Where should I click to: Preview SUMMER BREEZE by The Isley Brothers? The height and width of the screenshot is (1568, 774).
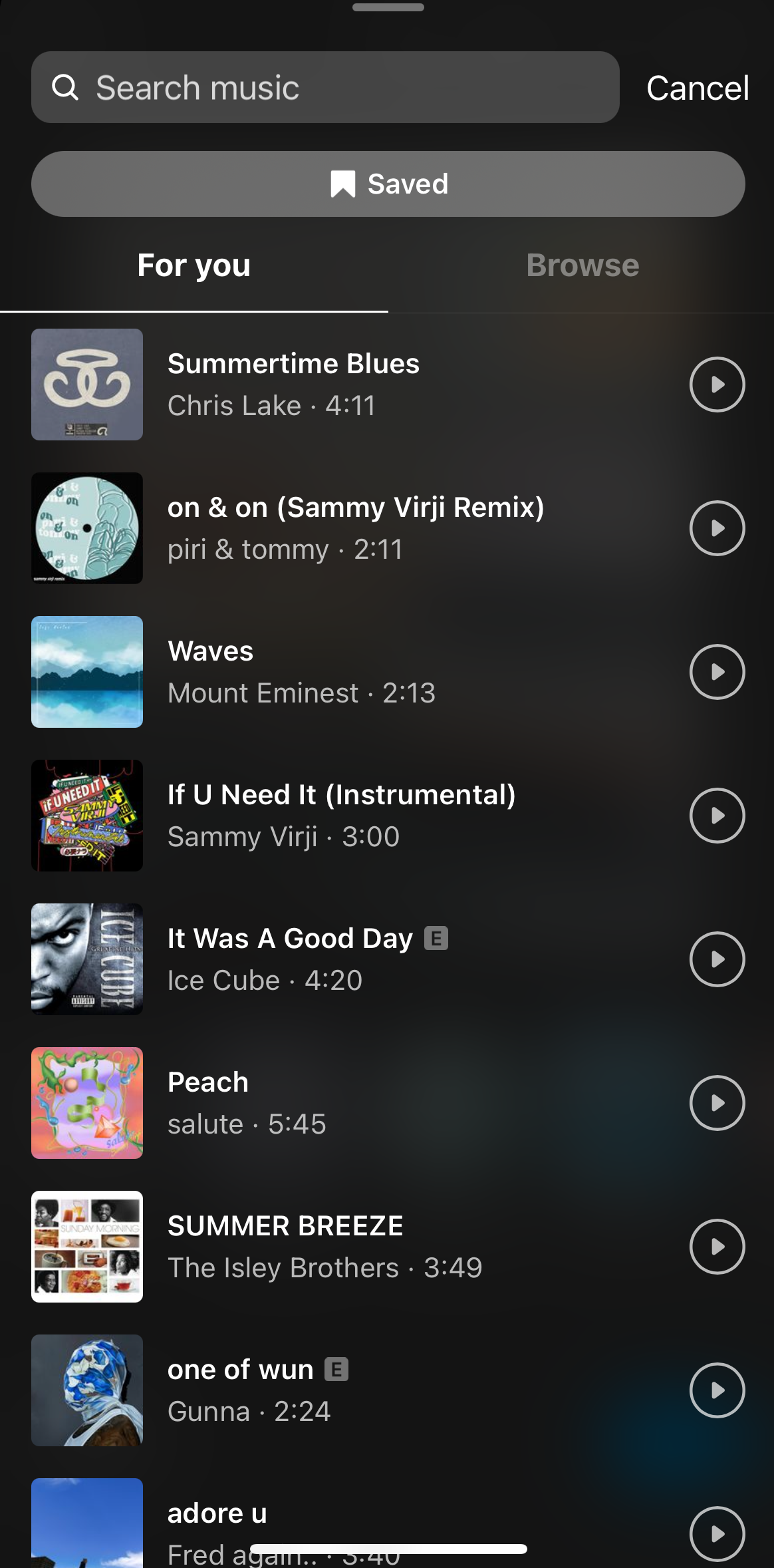pos(717,1247)
